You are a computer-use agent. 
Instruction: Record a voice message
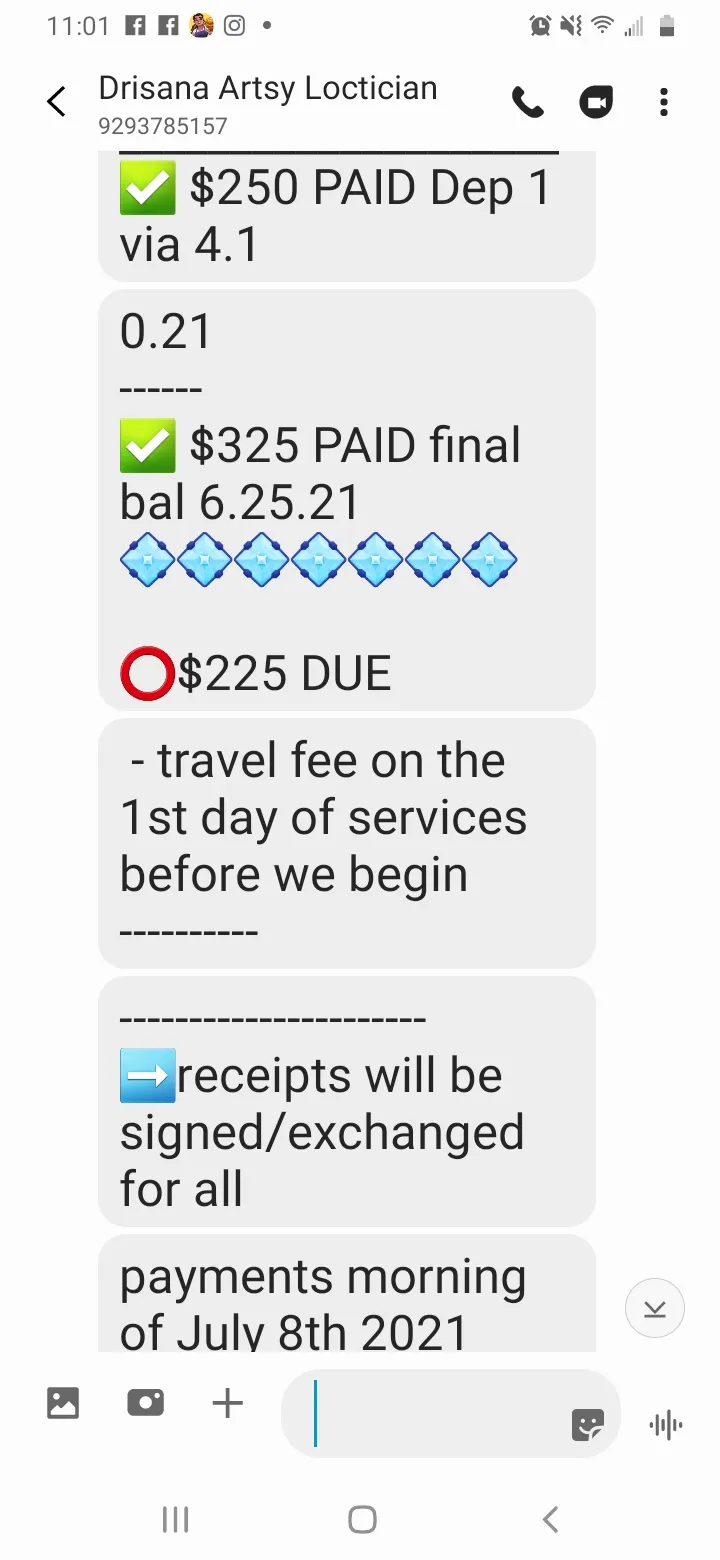click(665, 1424)
